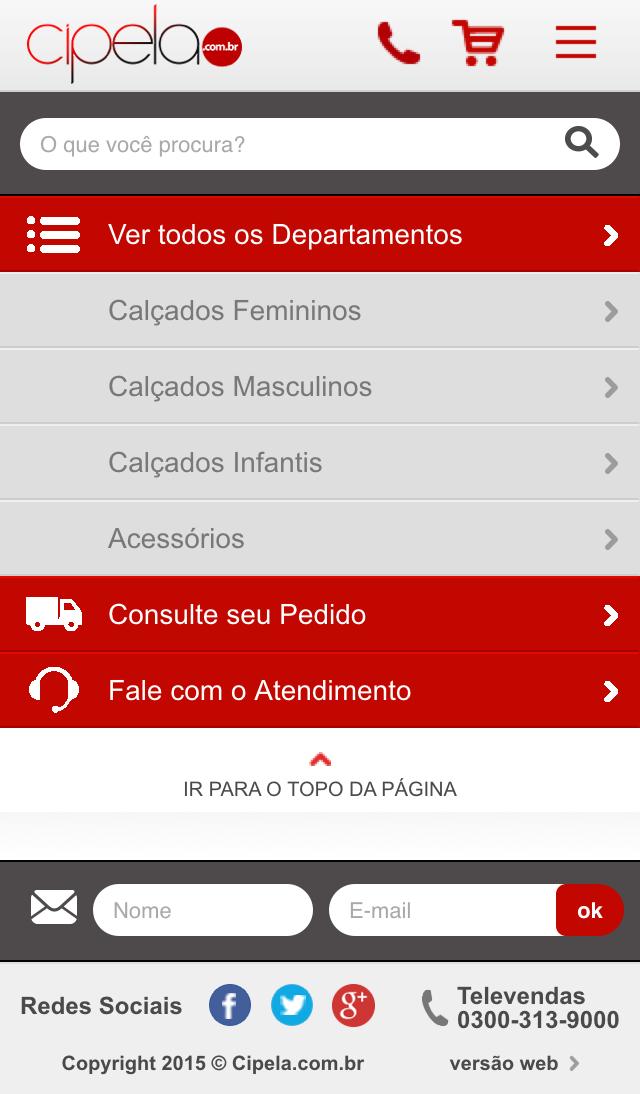Open the hamburger menu
The height and width of the screenshot is (1094, 640).
(x=576, y=43)
